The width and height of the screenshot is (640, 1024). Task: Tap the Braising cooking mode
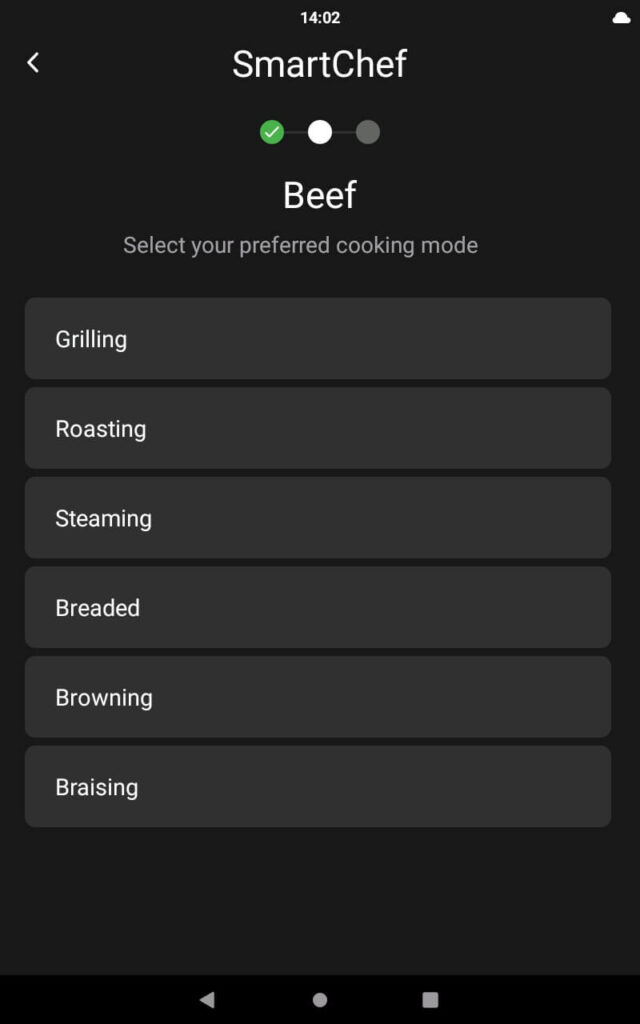click(x=317, y=787)
